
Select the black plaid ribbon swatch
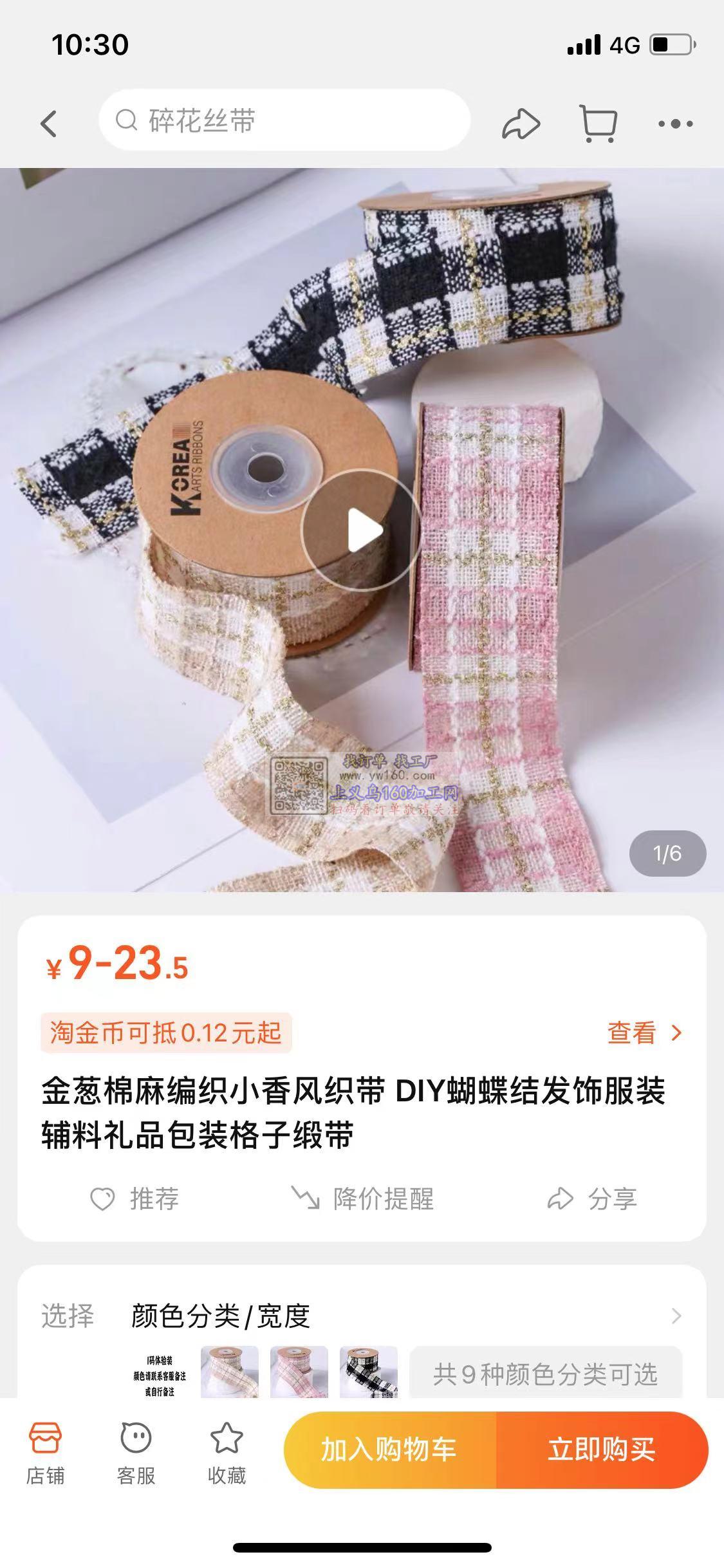pos(369,1372)
